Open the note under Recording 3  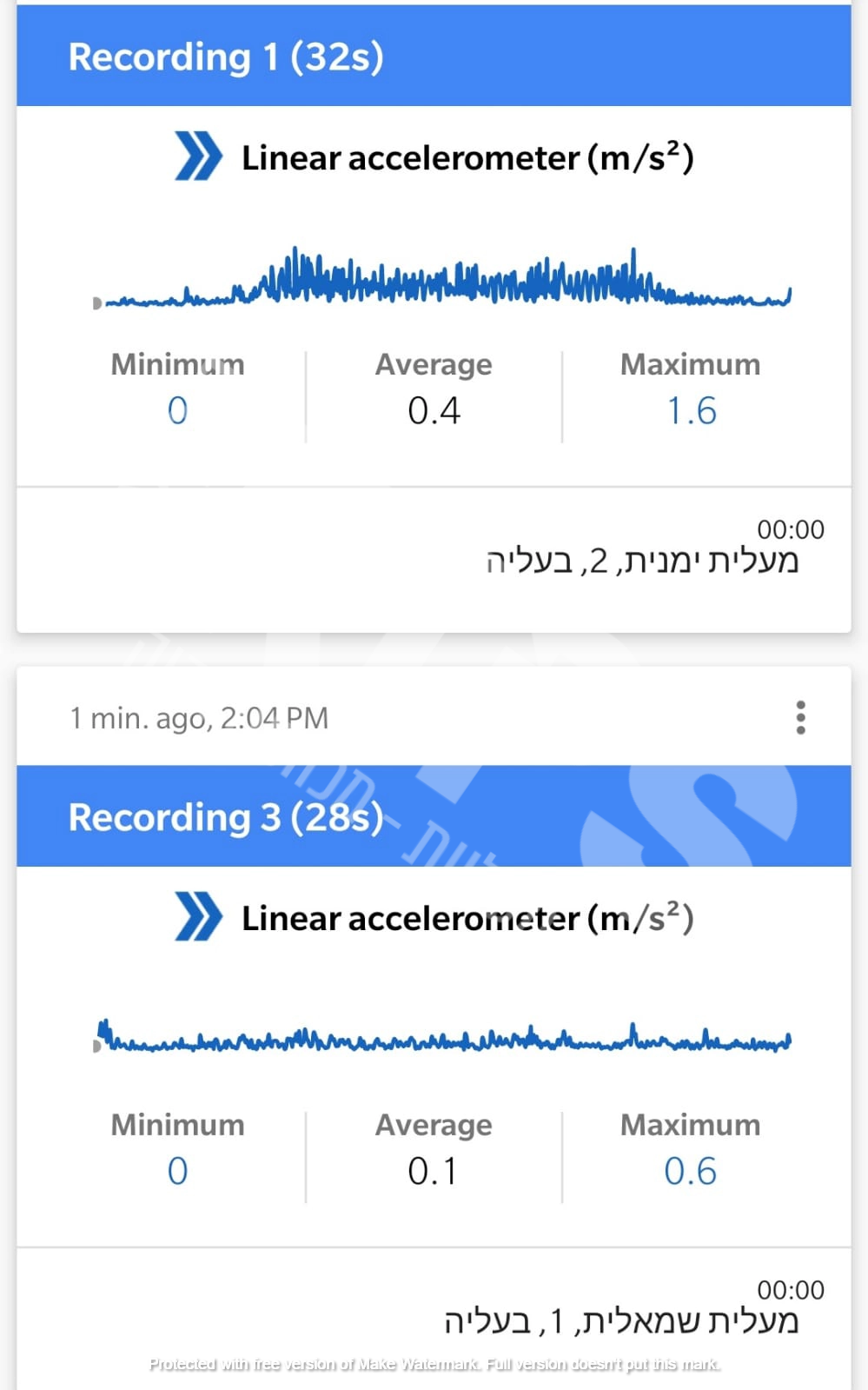(434, 1318)
